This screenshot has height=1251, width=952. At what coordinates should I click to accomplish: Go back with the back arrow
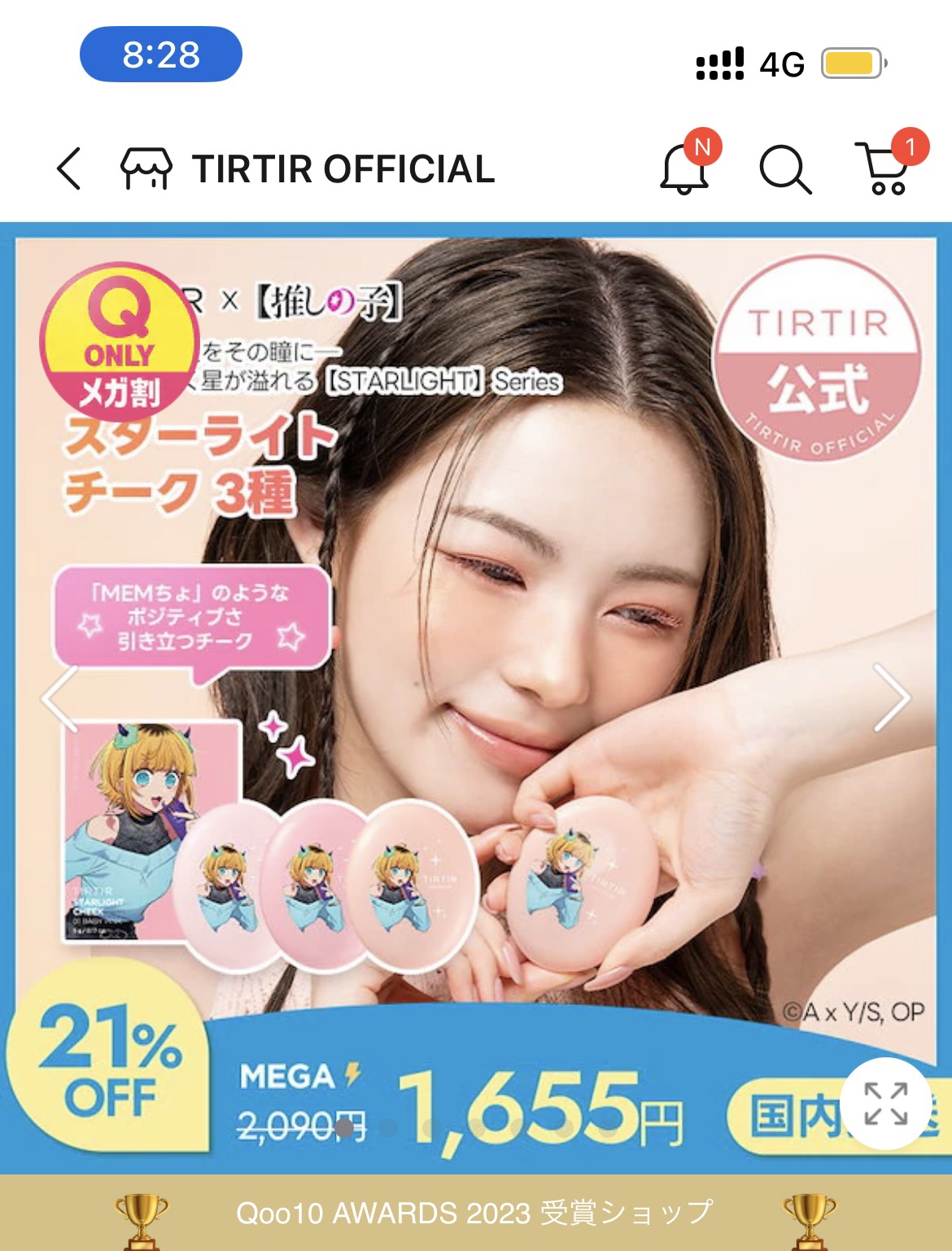click(x=69, y=169)
